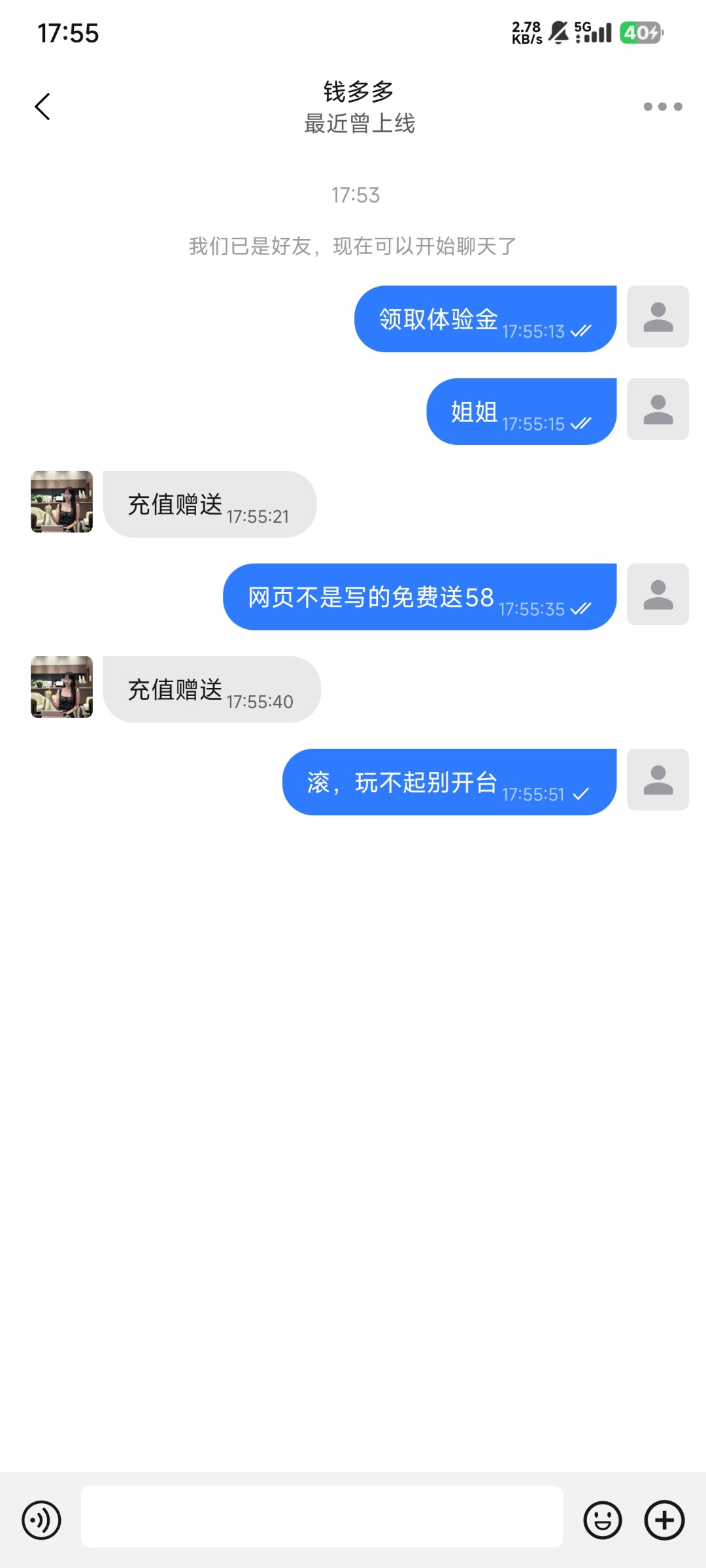Viewport: 706px width, 1568px height.
Task: Go back using the back arrow
Action: click(x=42, y=106)
